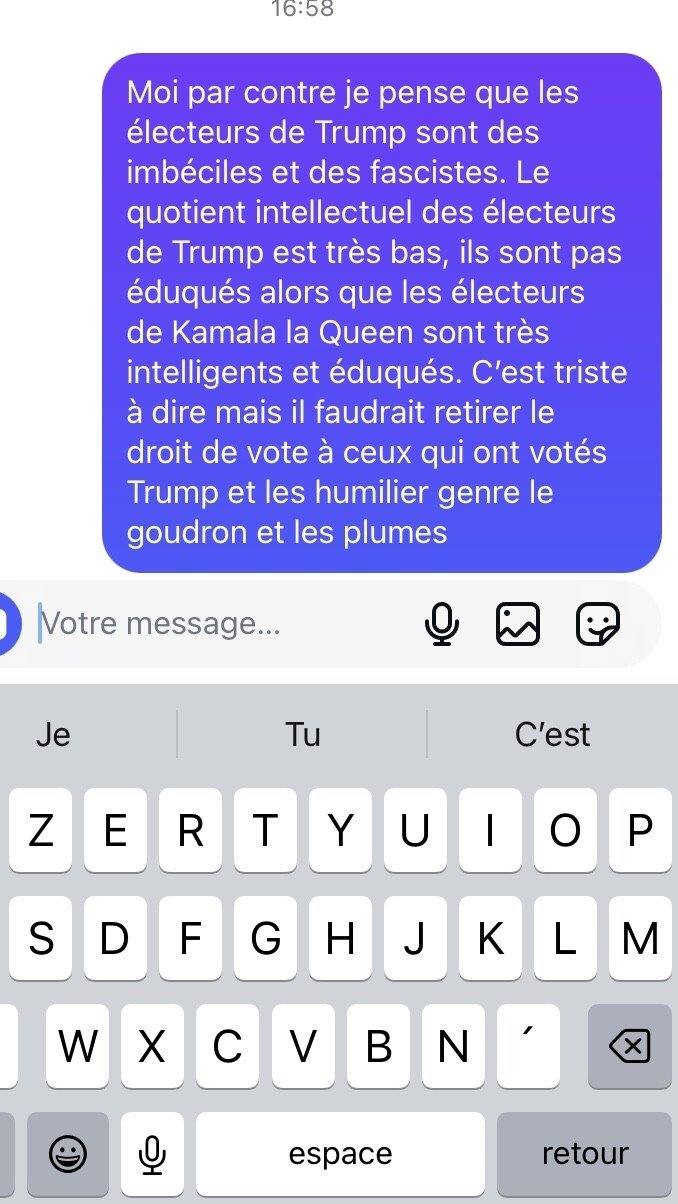This screenshot has width=678, height=1204.
Task: Select the "Je" keyboard suggestion
Action: (53, 734)
